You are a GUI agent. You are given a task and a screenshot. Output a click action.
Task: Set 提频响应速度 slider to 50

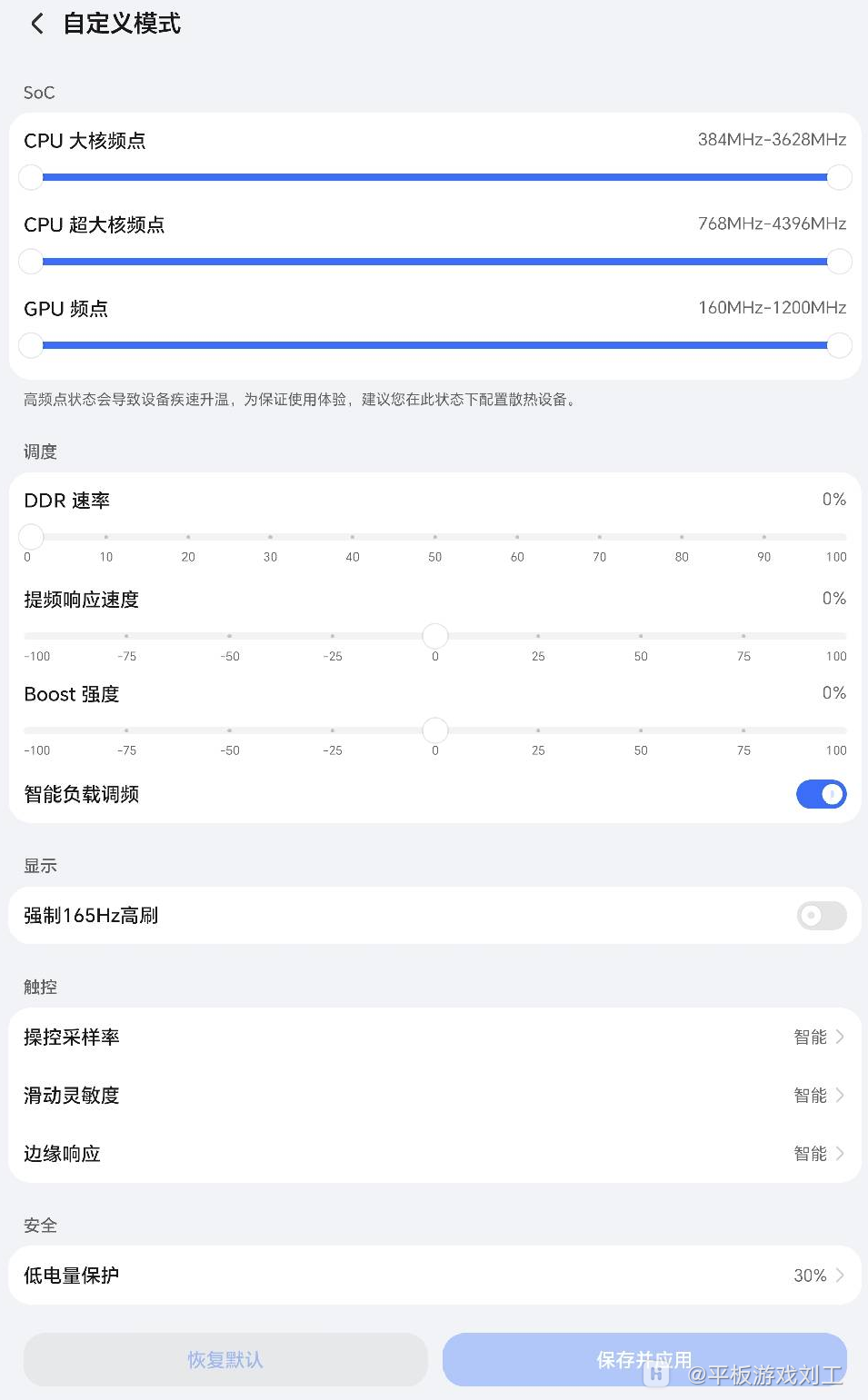click(x=641, y=636)
